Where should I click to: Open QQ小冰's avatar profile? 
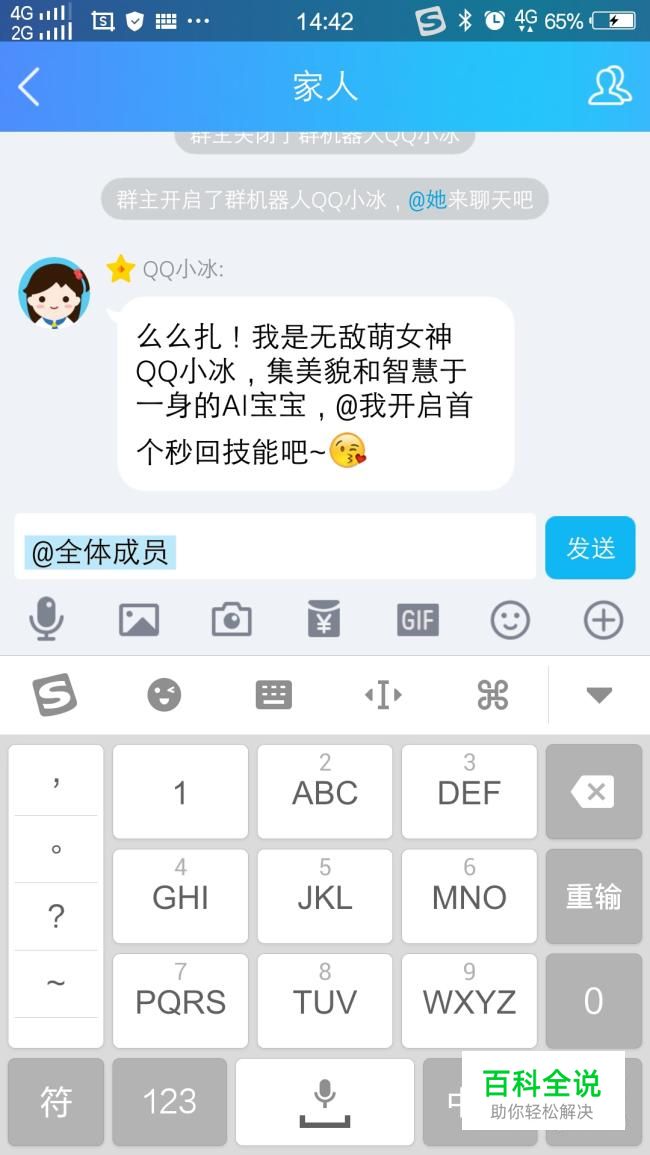[54, 293]
